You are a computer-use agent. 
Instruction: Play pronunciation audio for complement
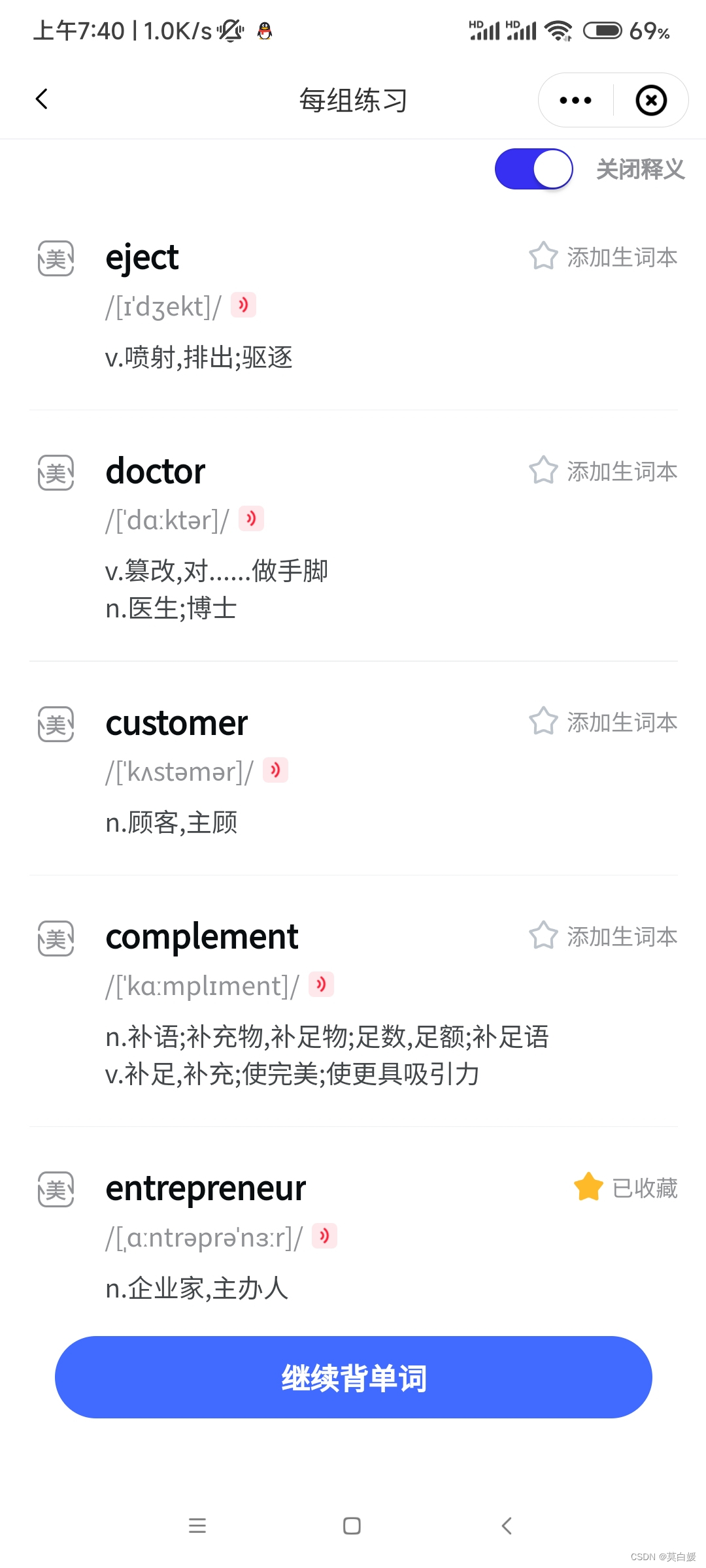coord(321,984)
